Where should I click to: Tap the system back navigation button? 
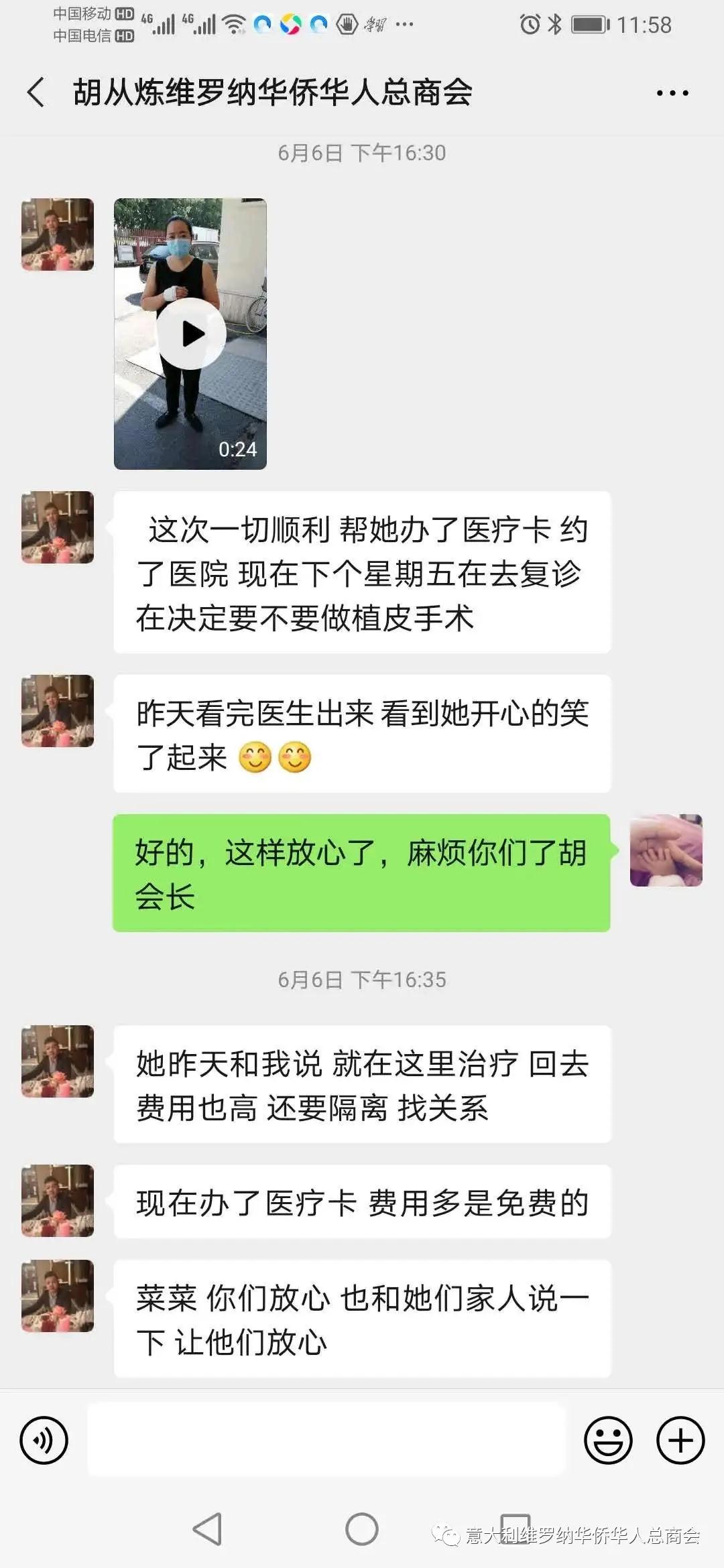[207, 1529]
